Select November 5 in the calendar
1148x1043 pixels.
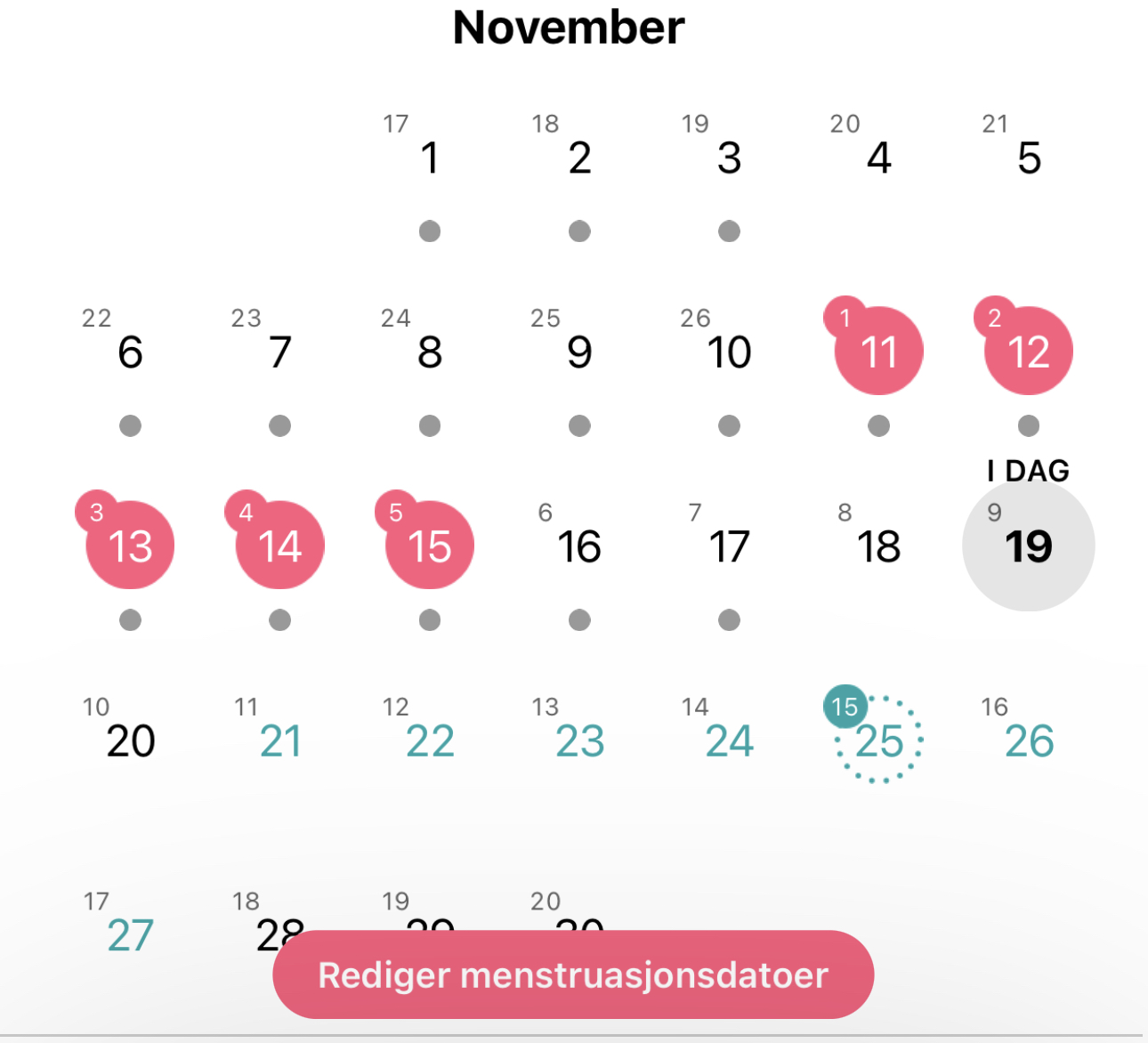pos(1028,158)
